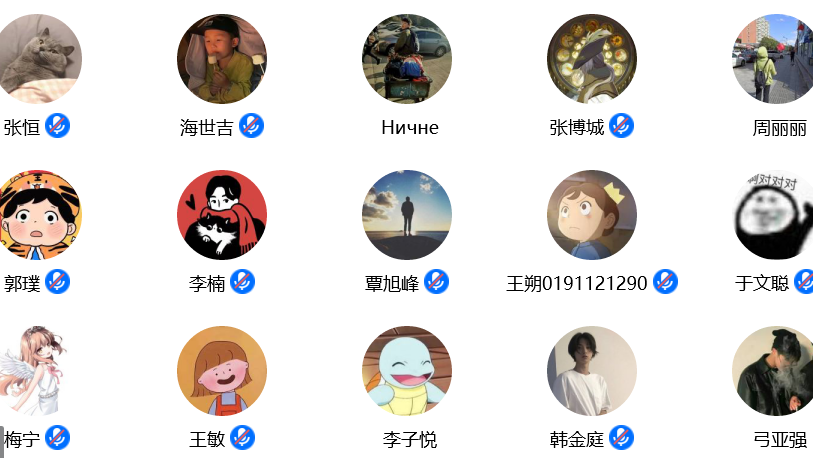Image resolution: width=813 pixels, height=458 pixels.
Task: Select participant 周丽丽
Action: pos(775,59)
